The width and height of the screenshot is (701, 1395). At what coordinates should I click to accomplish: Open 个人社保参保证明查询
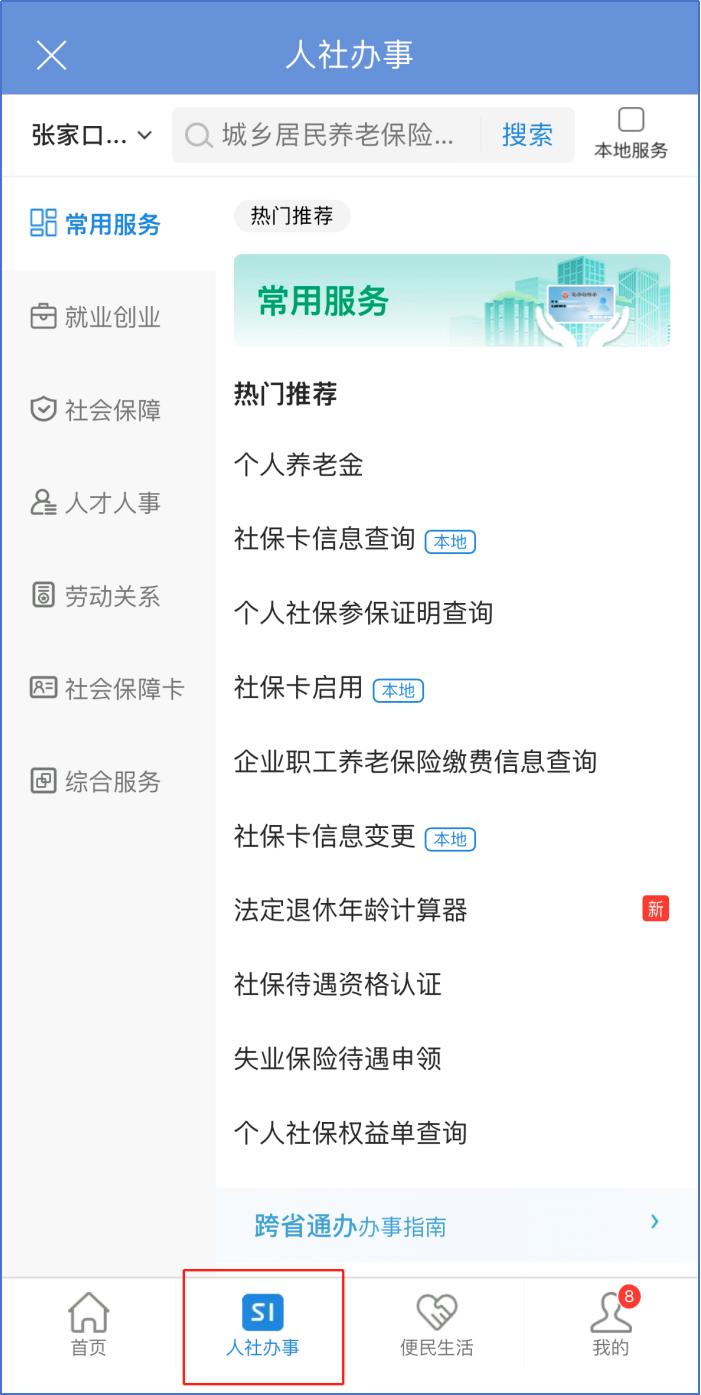pyautogui.click(x=363, y=613)
